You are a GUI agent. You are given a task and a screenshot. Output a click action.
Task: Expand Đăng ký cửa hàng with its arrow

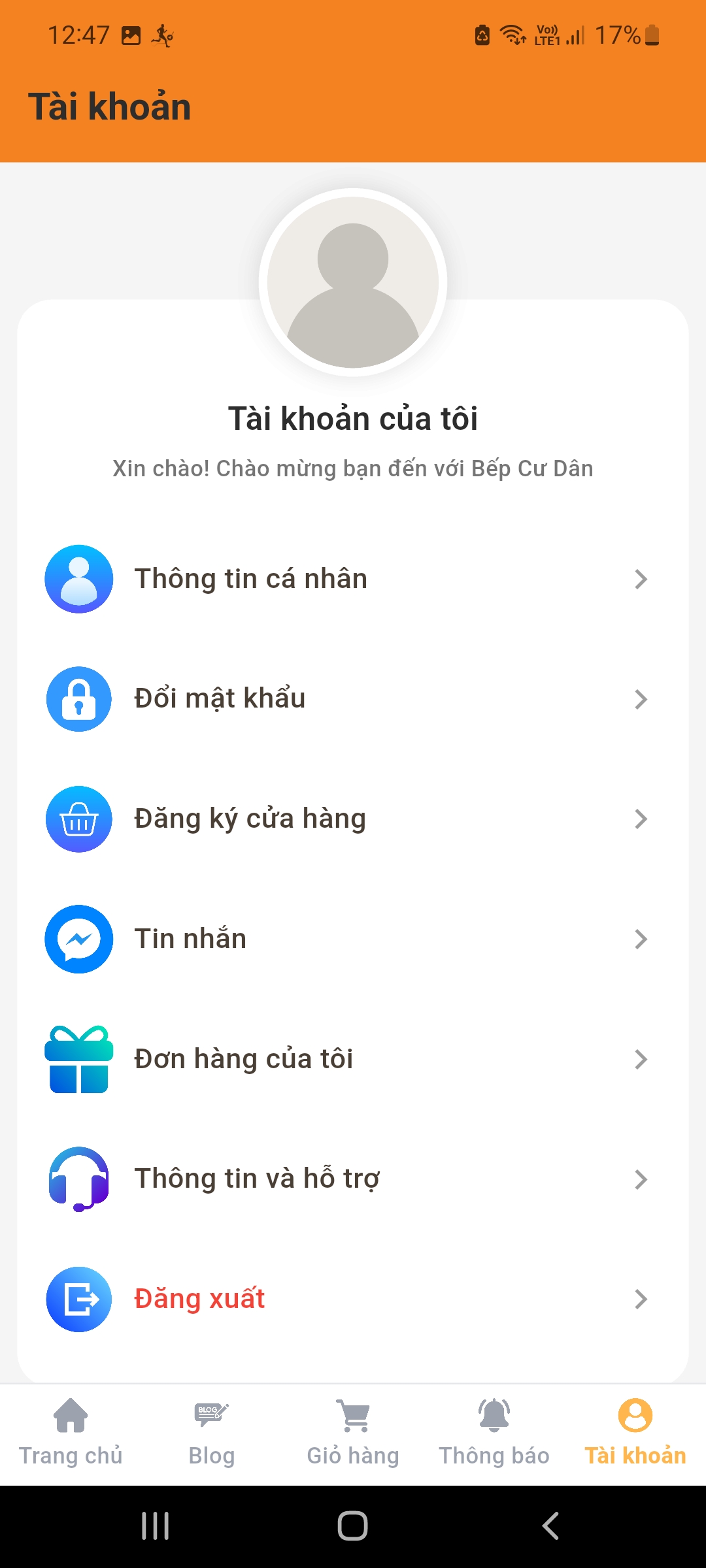click(x=641, y=819)
